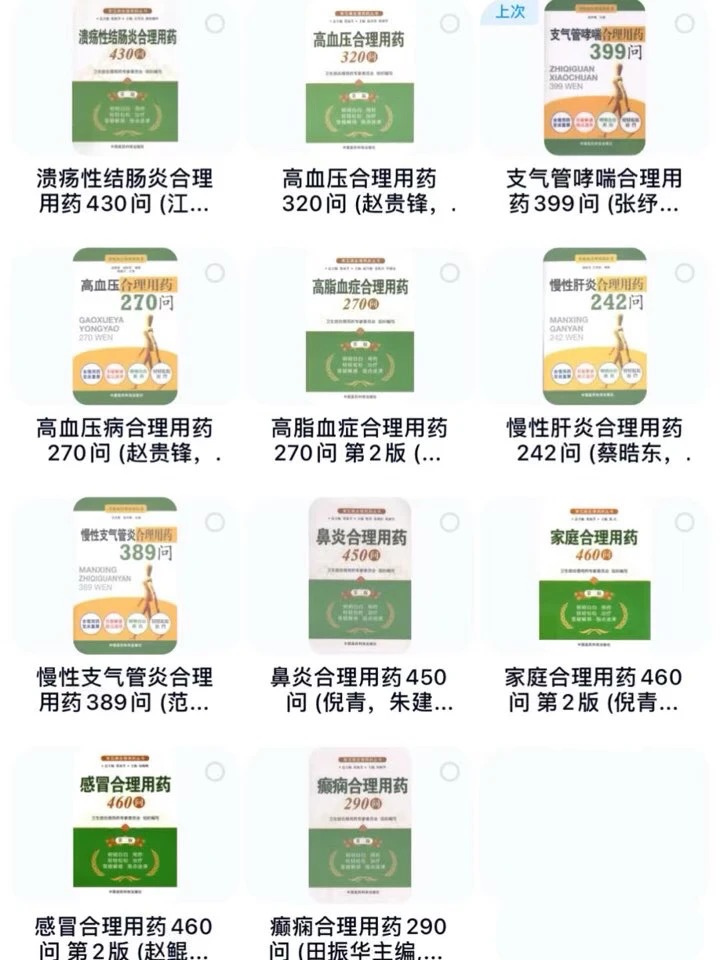Select checkbox on 鼻炎合理用药450问
This screenshot has width=720, height=960.
tap(450, 522)
